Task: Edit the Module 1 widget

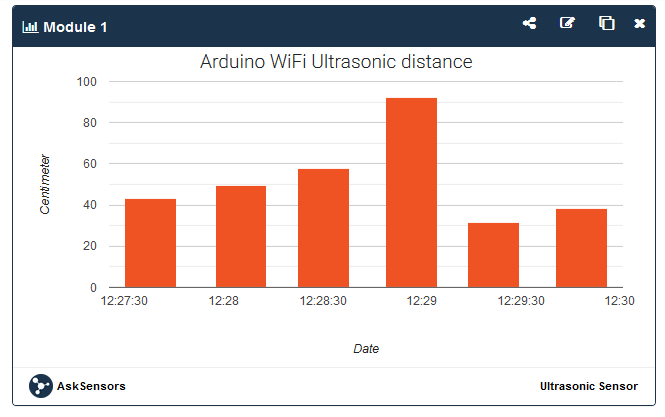Action: point(567,23)
